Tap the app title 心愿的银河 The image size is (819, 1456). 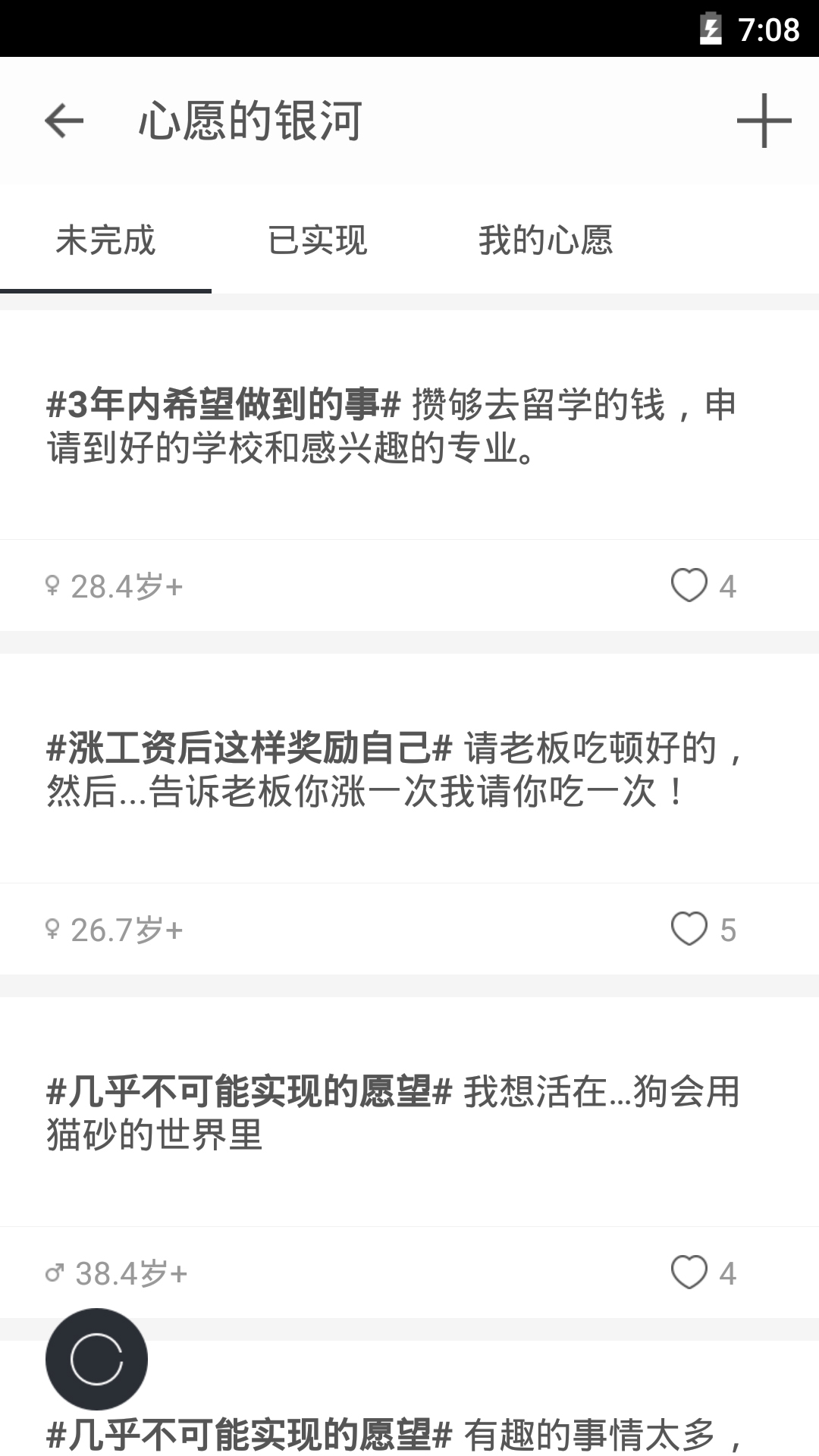coord(250,121)
